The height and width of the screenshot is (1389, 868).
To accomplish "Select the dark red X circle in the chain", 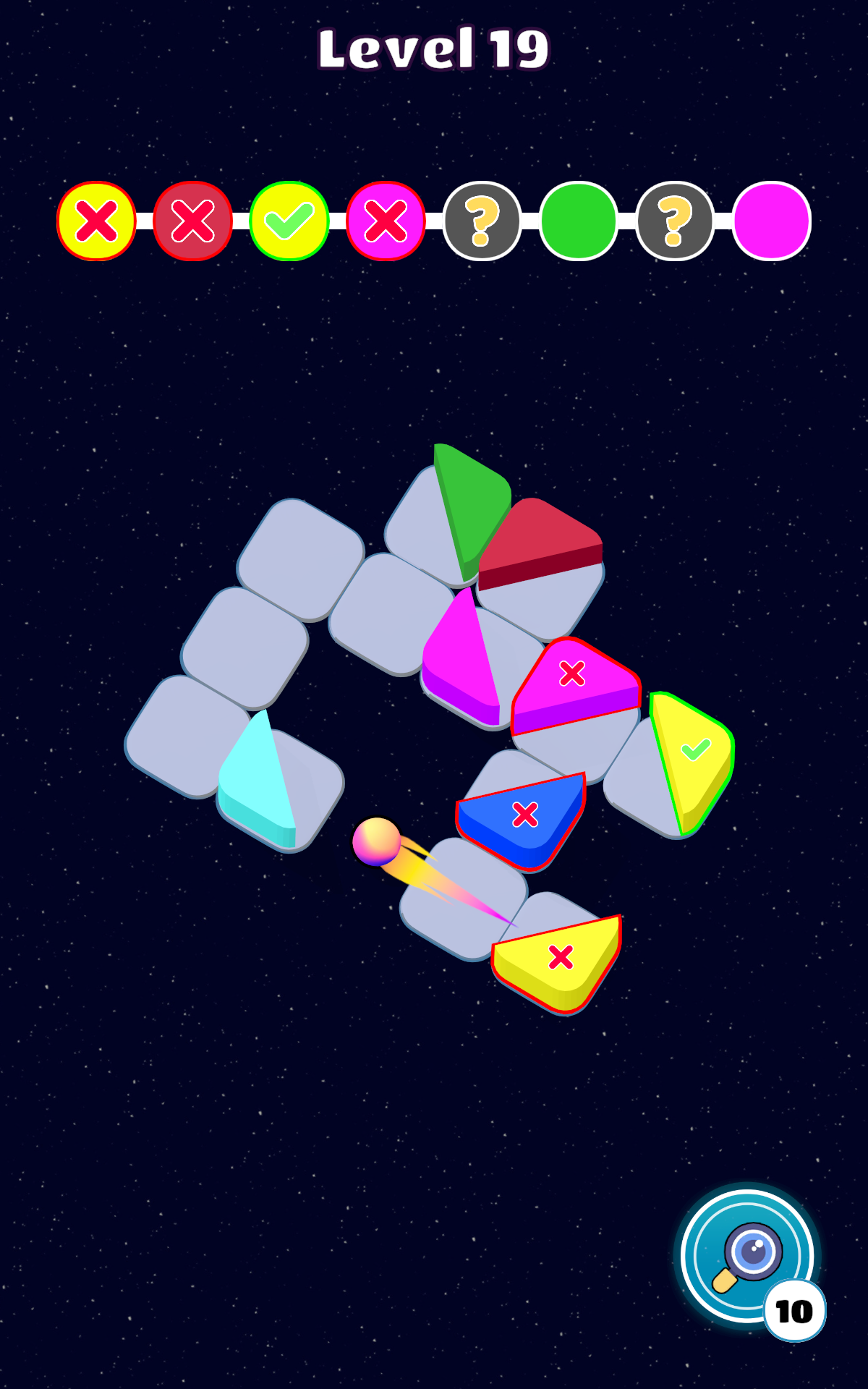I will click(192, 221).
